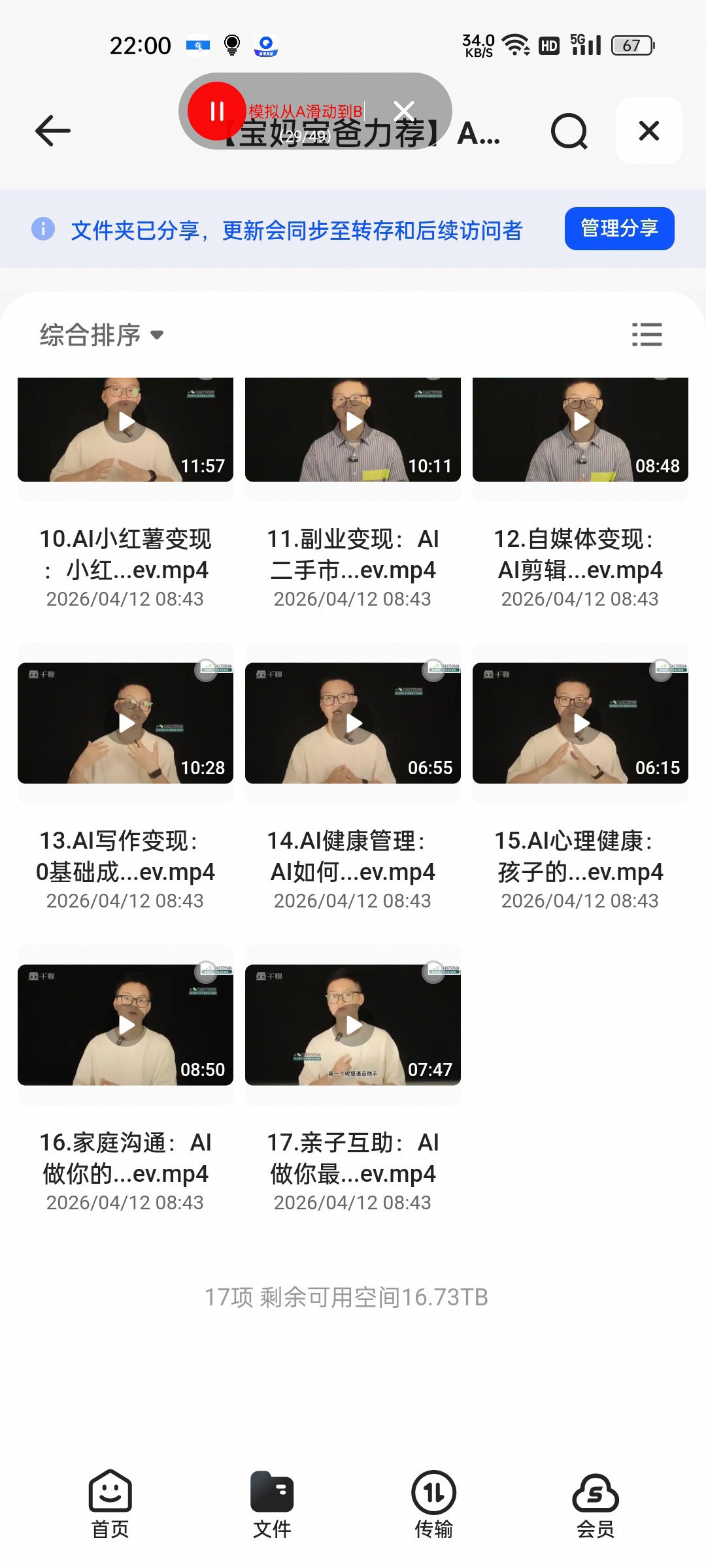This screenshot has width=706, height=1568.
Task: Dismiss the floating swipe simulation overlay
Action: [404, 110]
